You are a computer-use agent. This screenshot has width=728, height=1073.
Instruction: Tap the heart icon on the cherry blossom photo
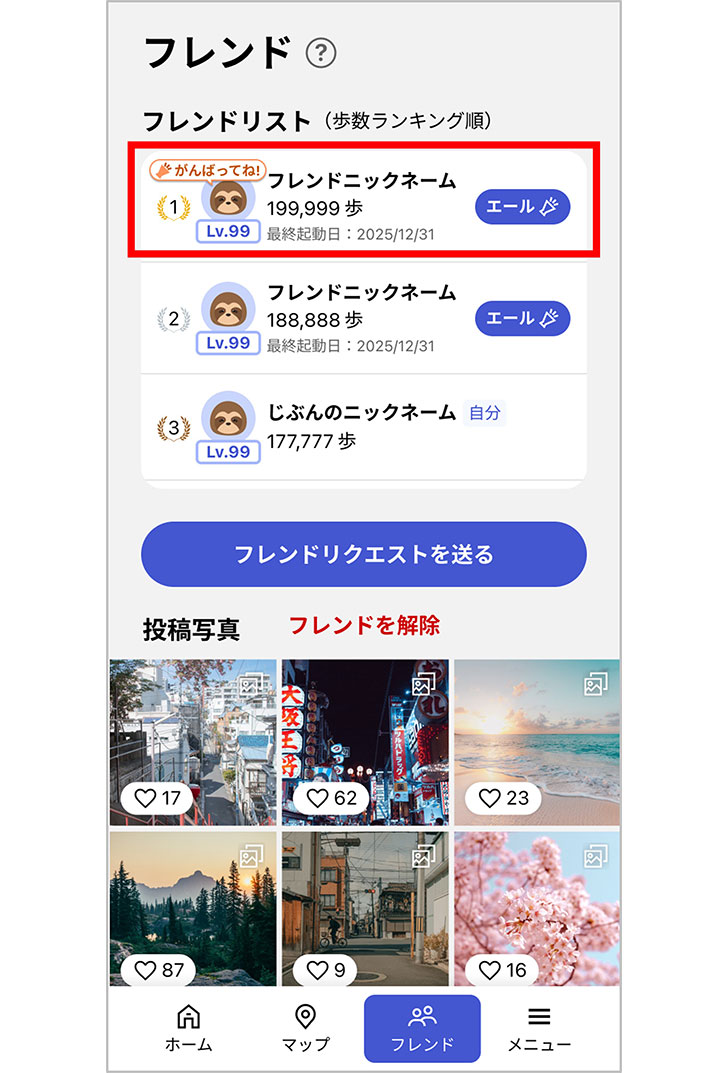[490, 968]
